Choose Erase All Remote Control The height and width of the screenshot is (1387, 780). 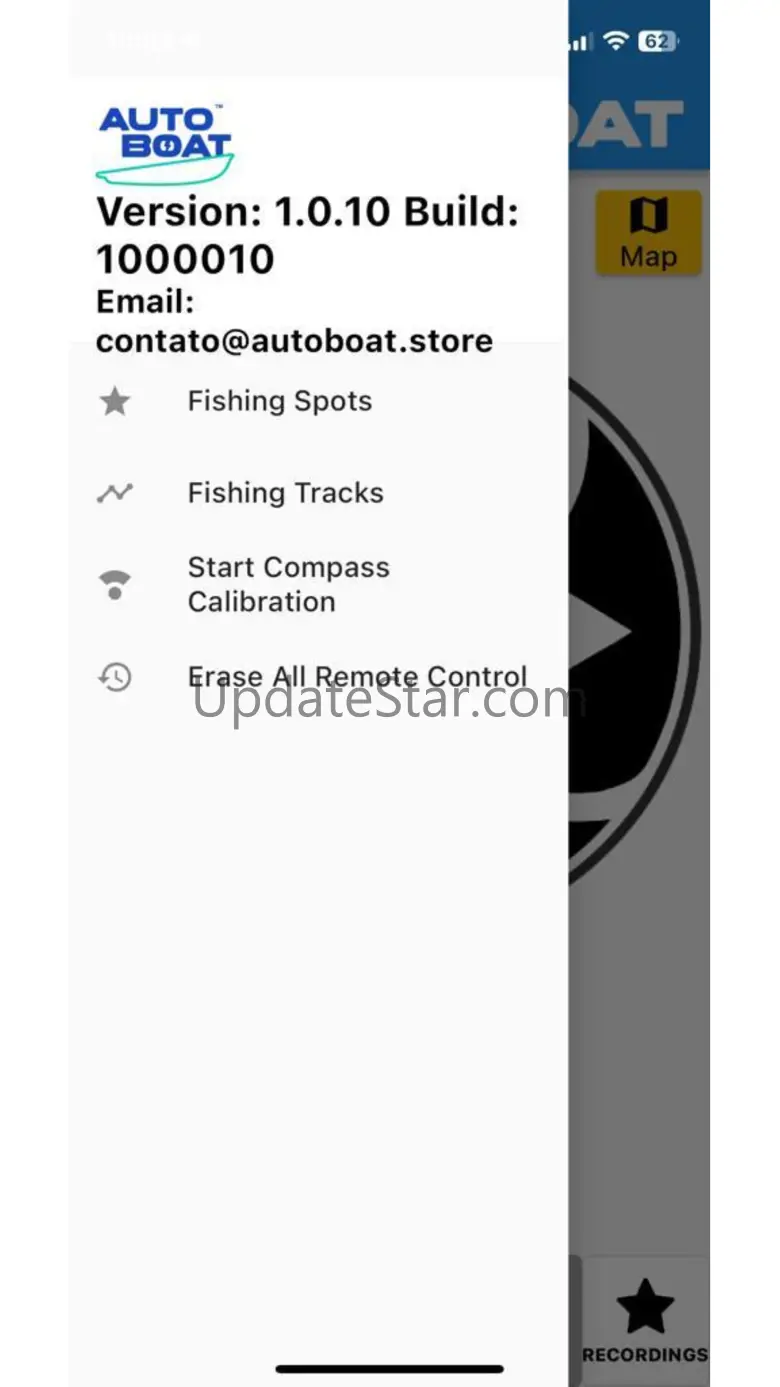[356, 677]
